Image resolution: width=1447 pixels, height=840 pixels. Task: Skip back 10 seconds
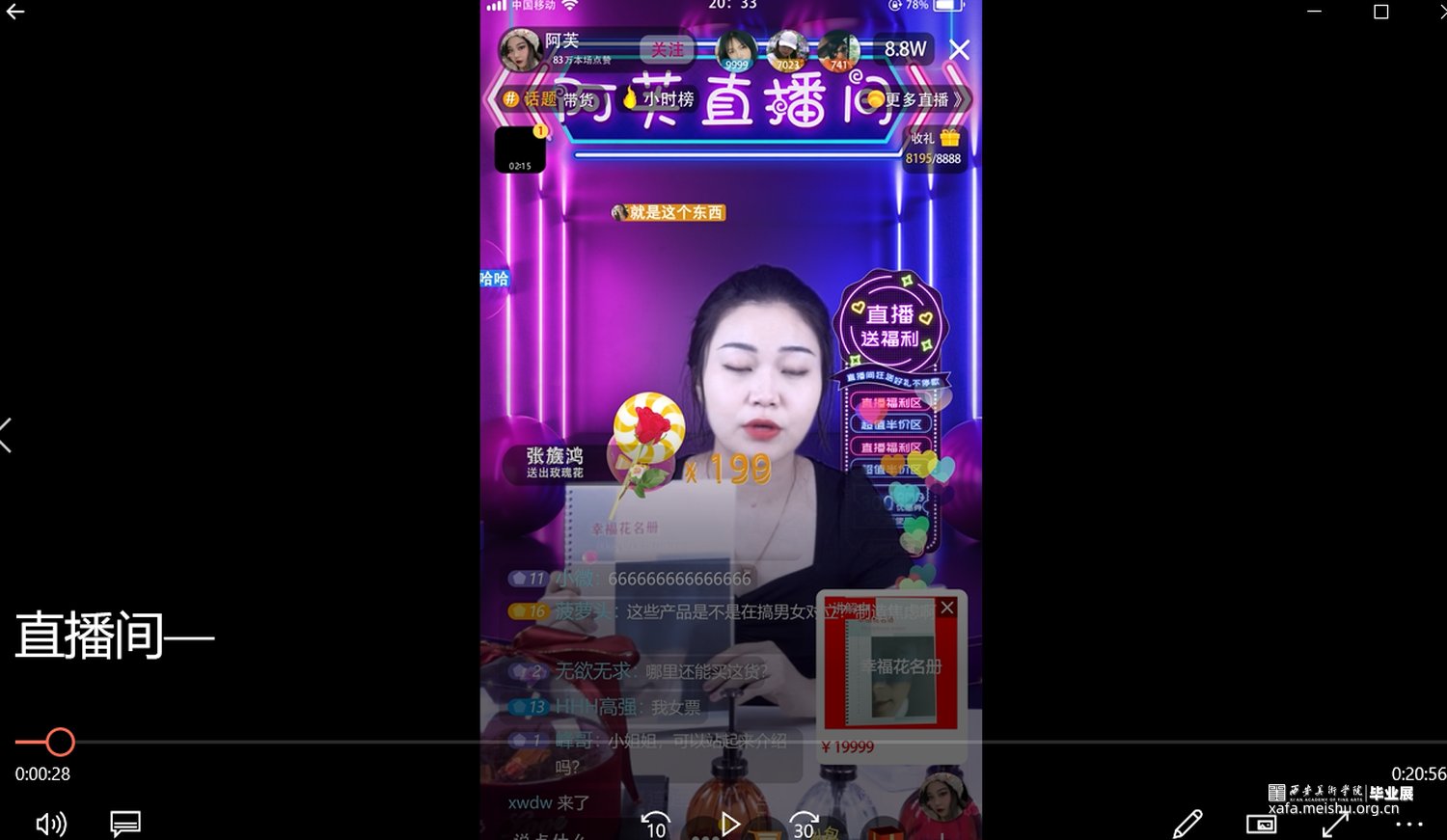(656, 825)
